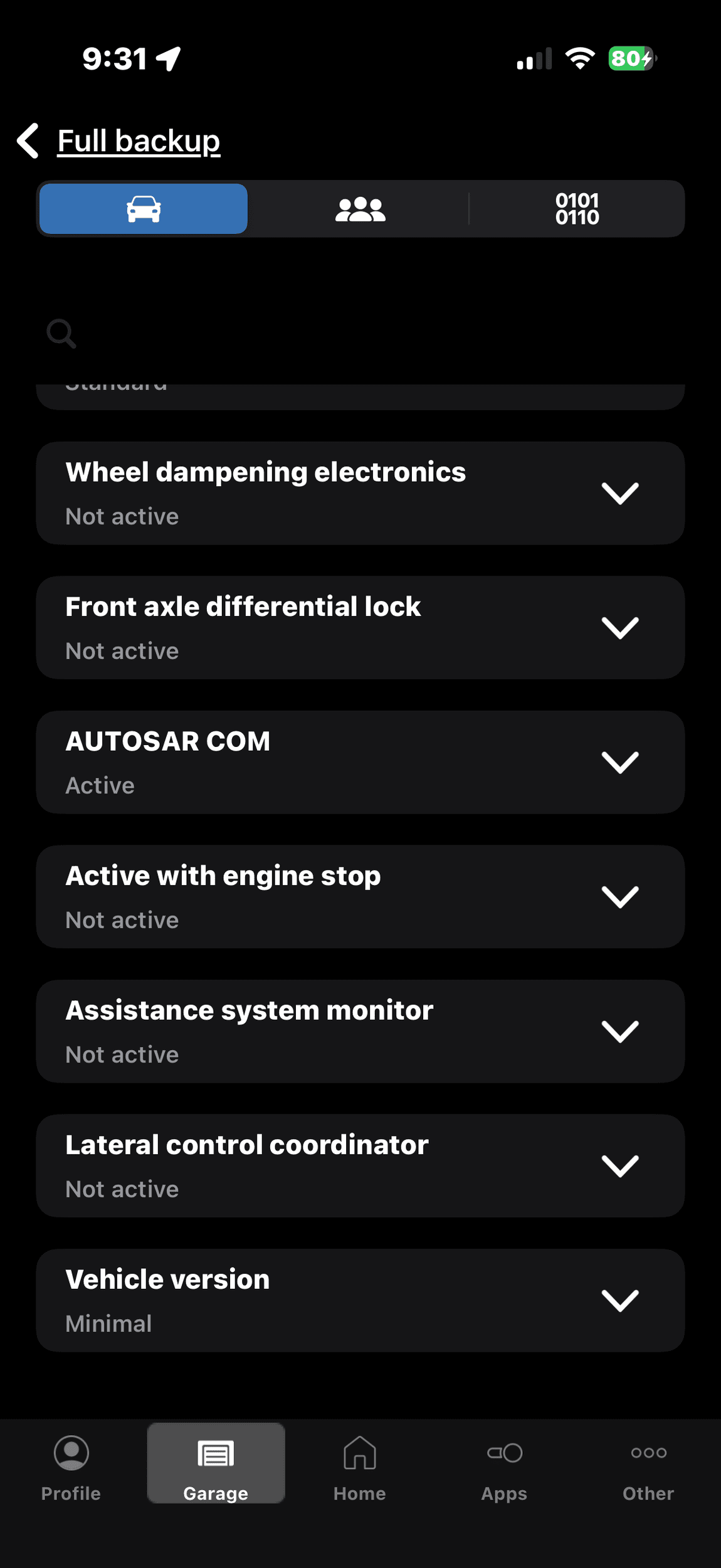The height and width of the screenshot is (1568, 721).
Task: Expand Active with engine stop
Action: 619,897
